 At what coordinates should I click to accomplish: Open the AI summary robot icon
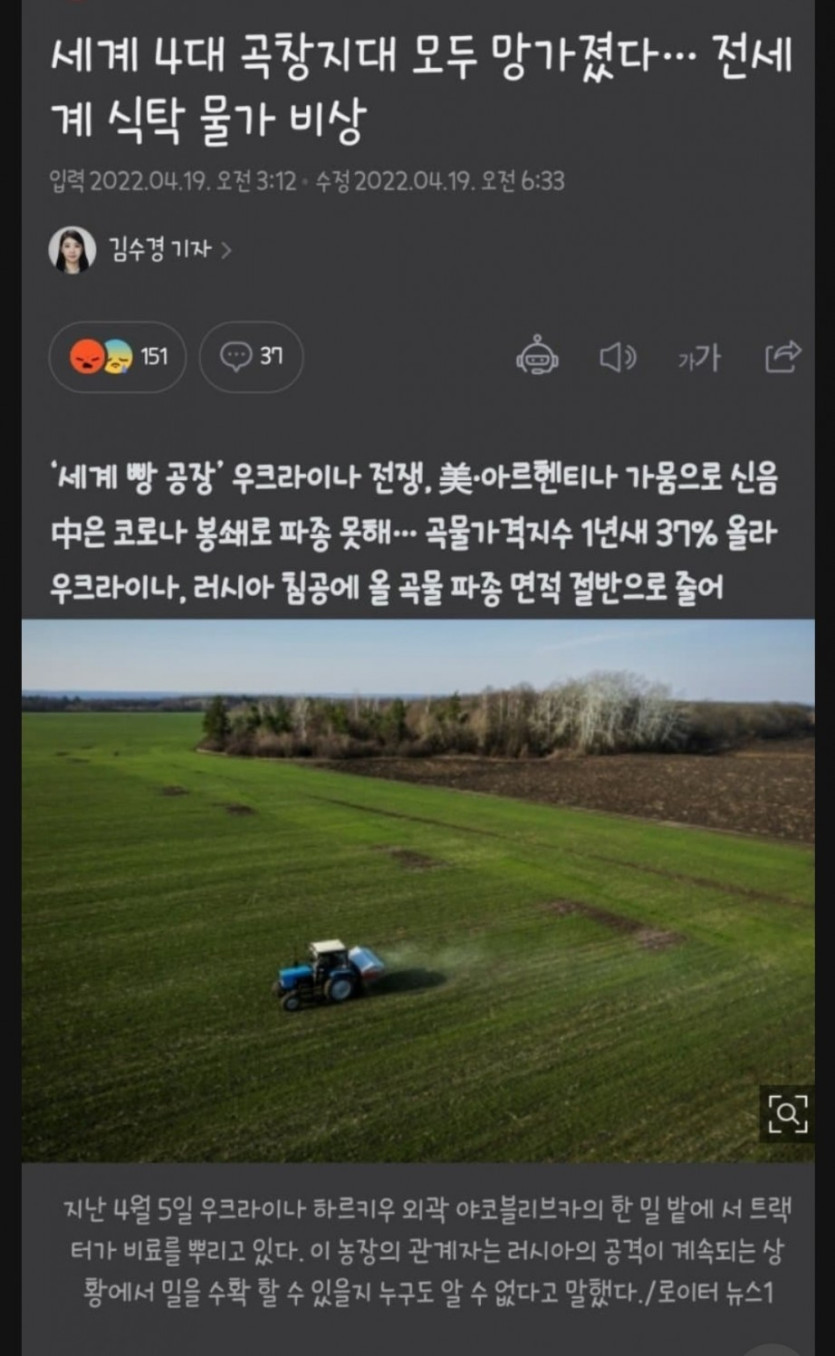coord(537,356)
